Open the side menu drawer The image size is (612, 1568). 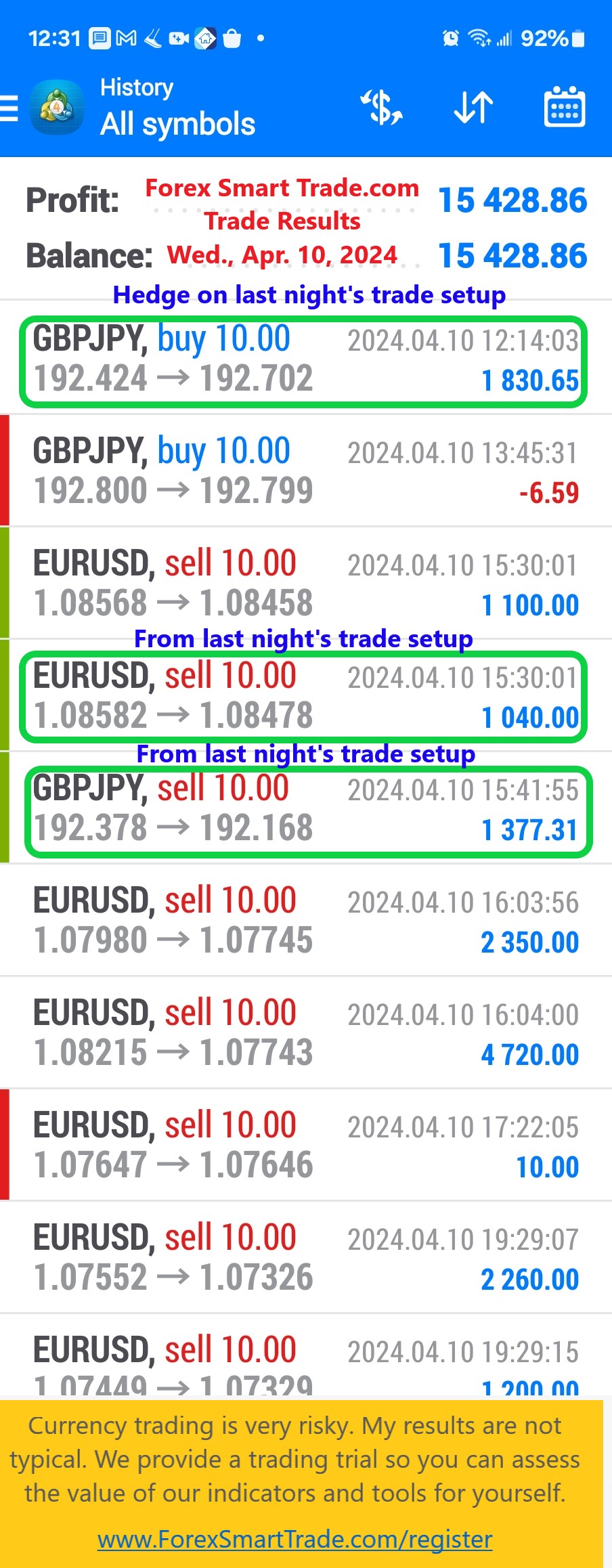pyautogui.click(x=9, y=108)
